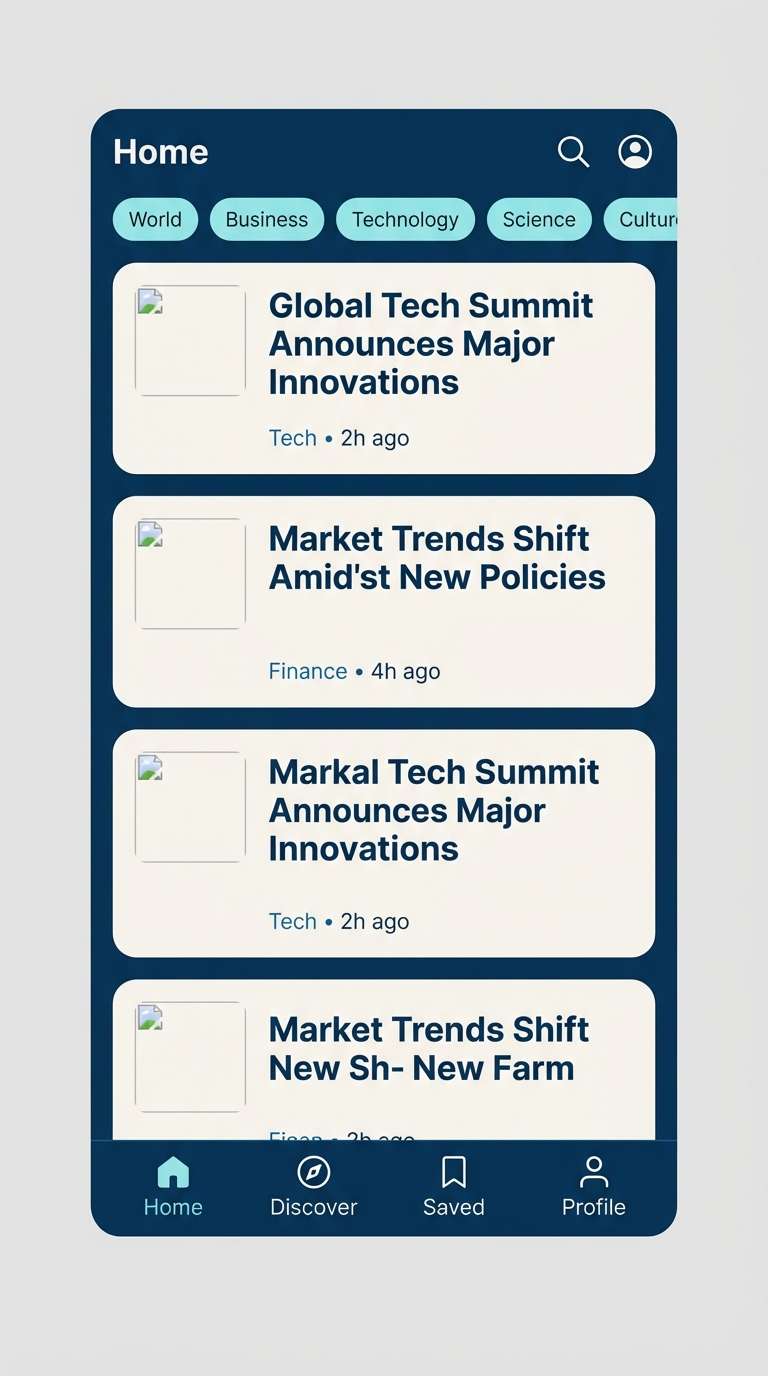Image resolution: width=768 pixels, height=1376 pixels.
Task: Click the Finance label on Market Trends article
Action: 307,671
